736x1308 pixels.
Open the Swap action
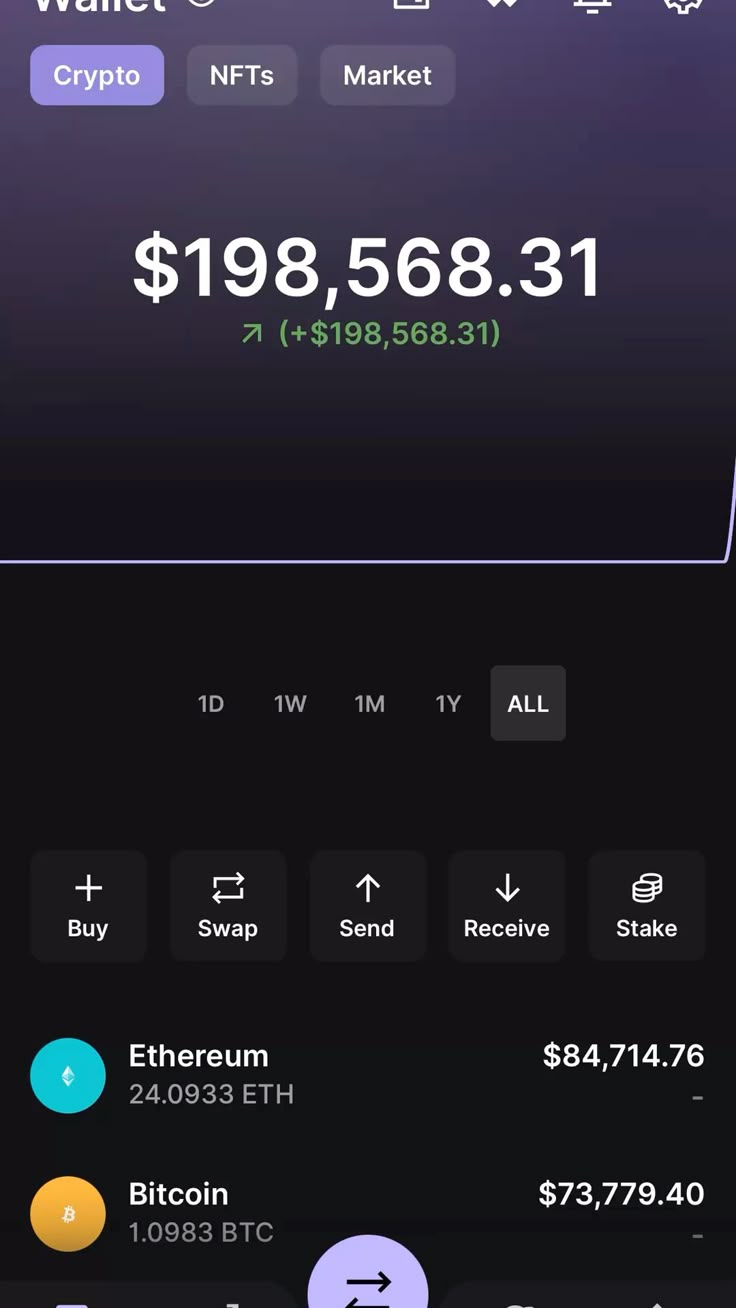tap(228, 906)
